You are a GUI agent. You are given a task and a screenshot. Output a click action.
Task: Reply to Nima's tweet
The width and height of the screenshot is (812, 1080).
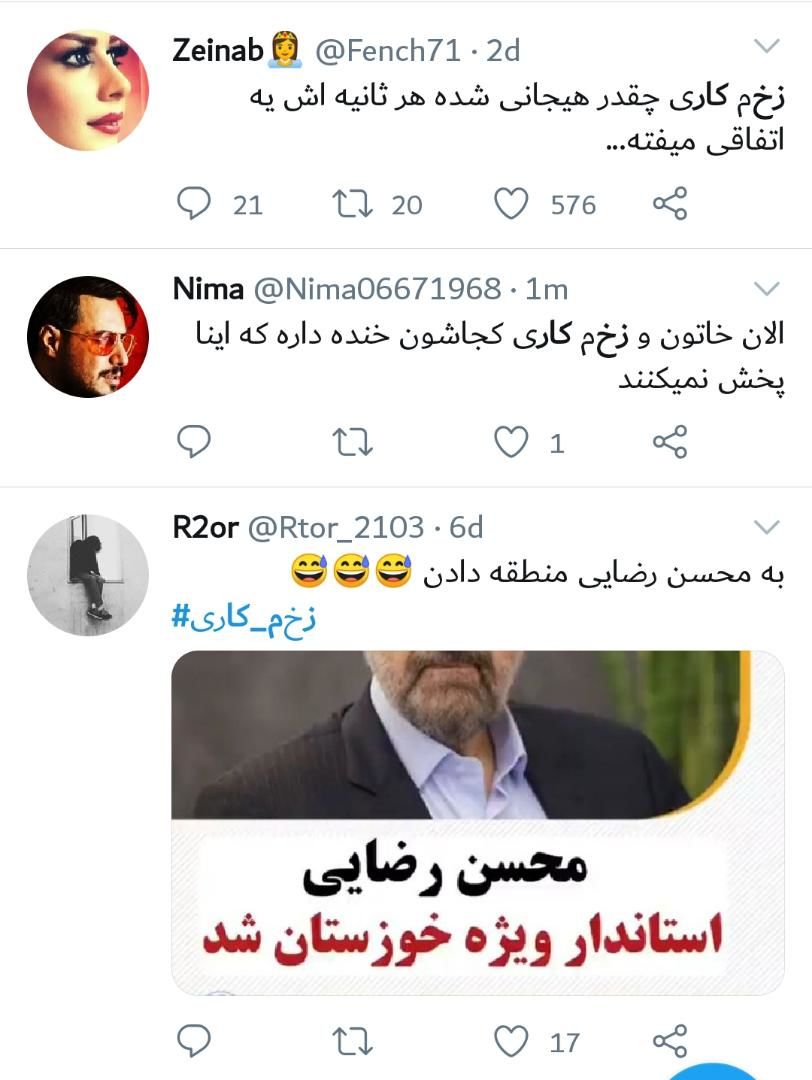click(x=194, y=441)
